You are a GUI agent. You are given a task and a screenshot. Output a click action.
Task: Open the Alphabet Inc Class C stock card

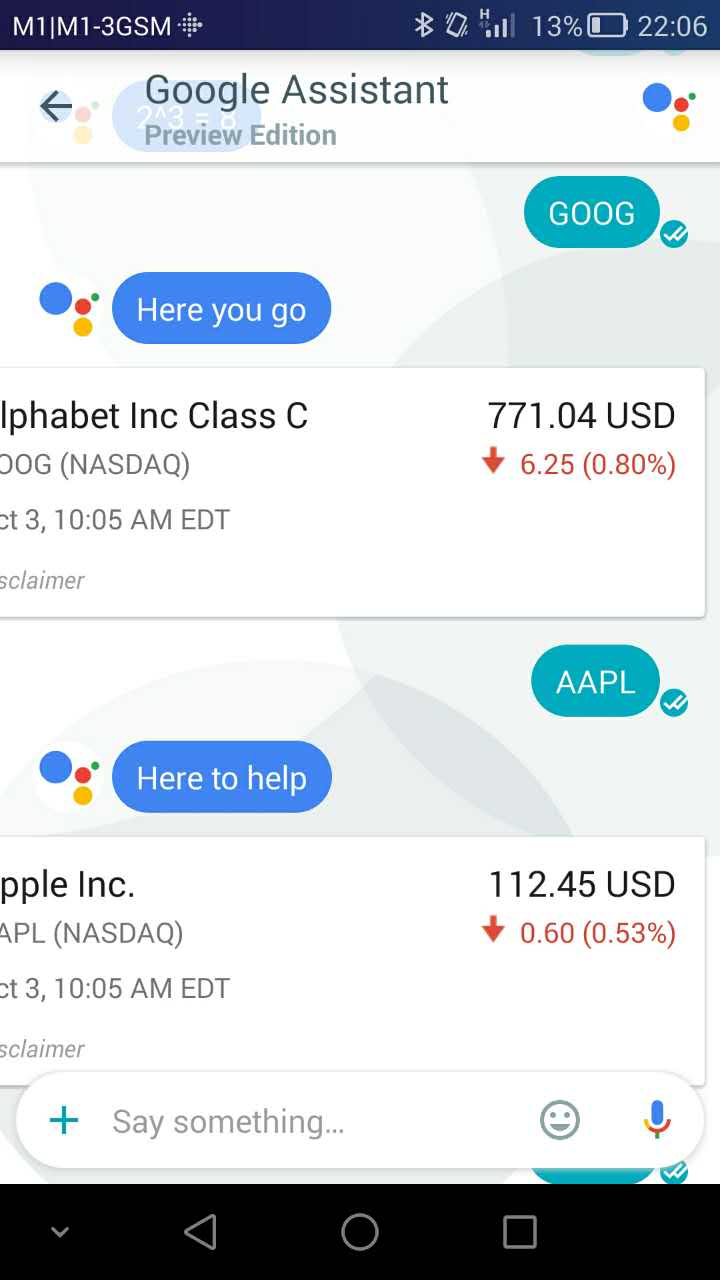pyautogui.click(x=352, y=492)
